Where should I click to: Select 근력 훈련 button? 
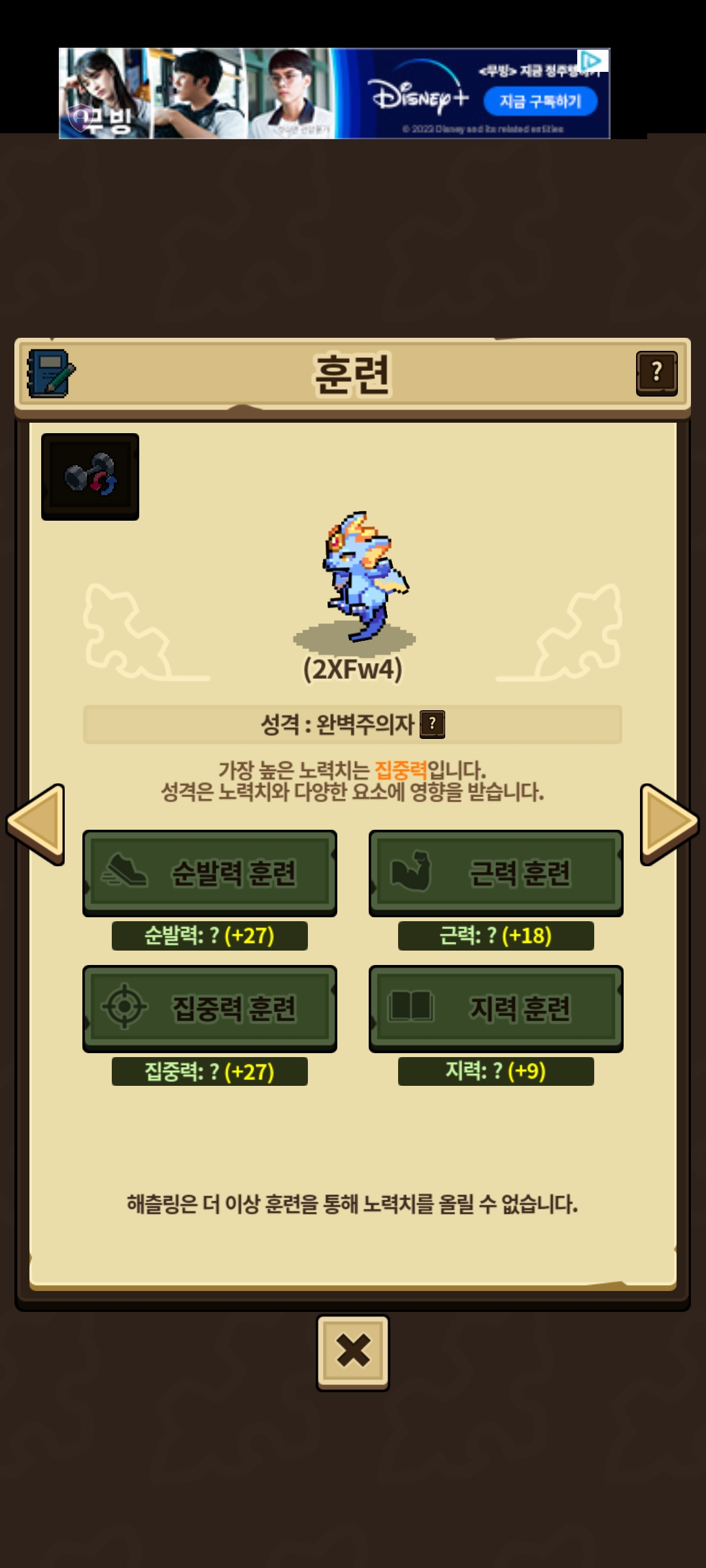tap(496, 873)
